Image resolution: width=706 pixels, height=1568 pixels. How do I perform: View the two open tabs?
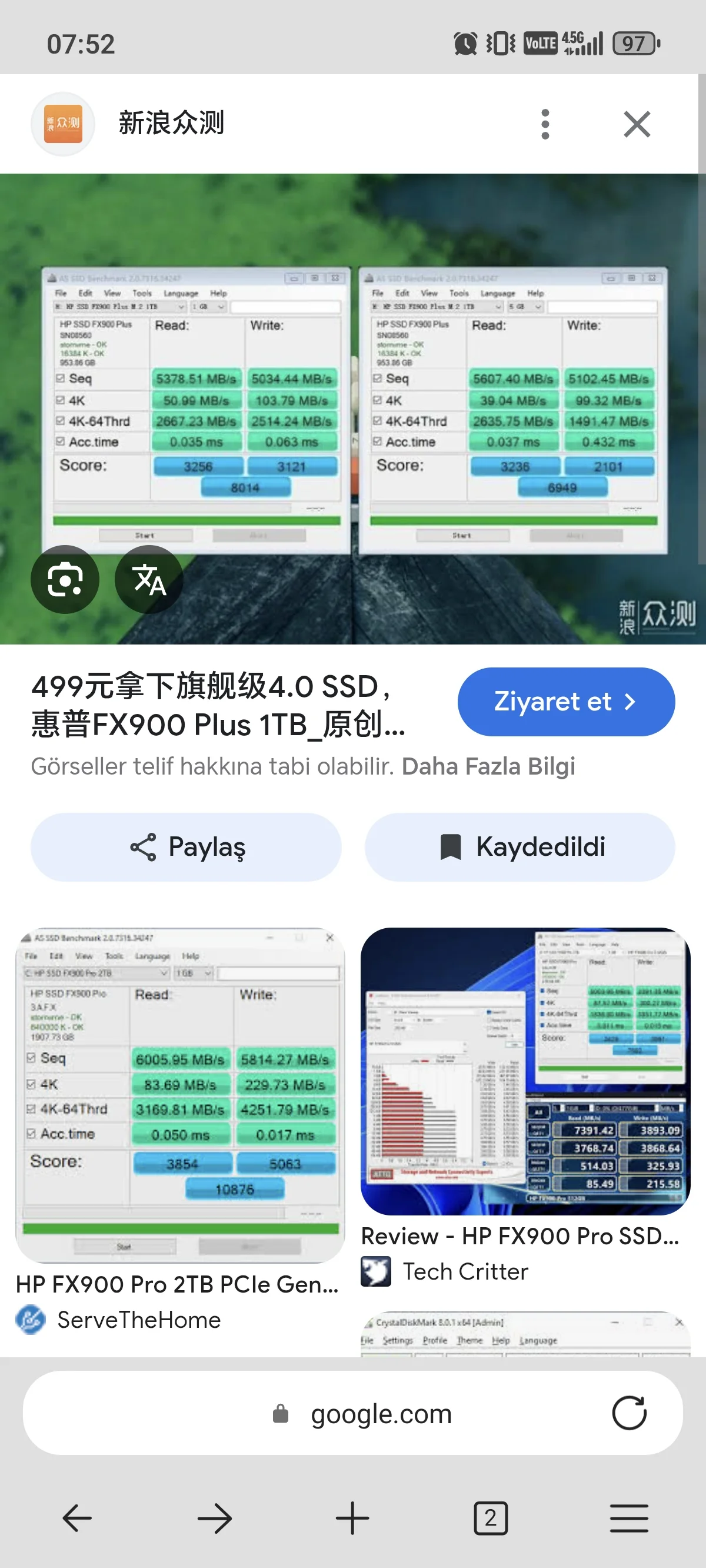491,1518
